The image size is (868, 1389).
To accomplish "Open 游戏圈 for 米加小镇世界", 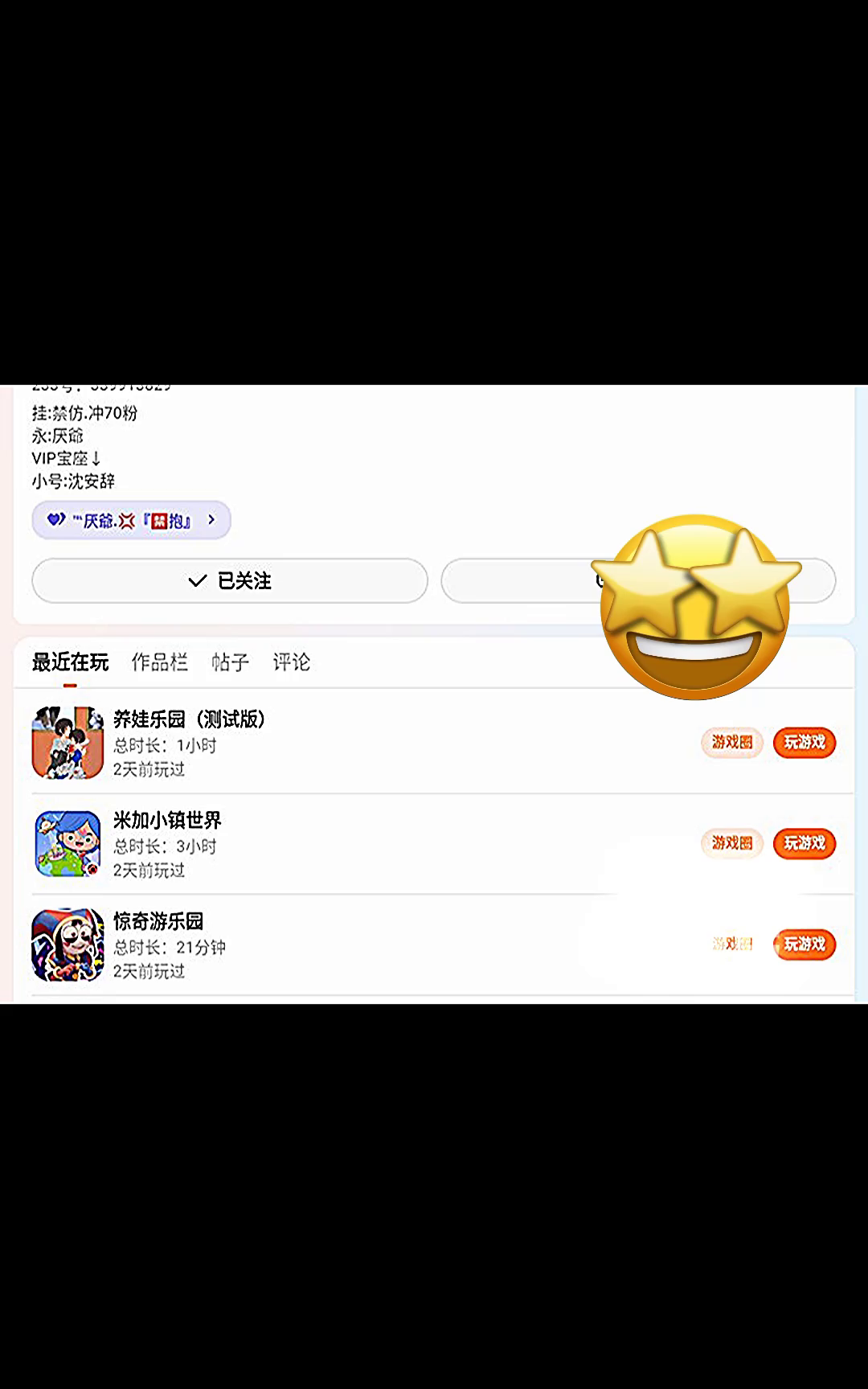I will tap(731, 843).
